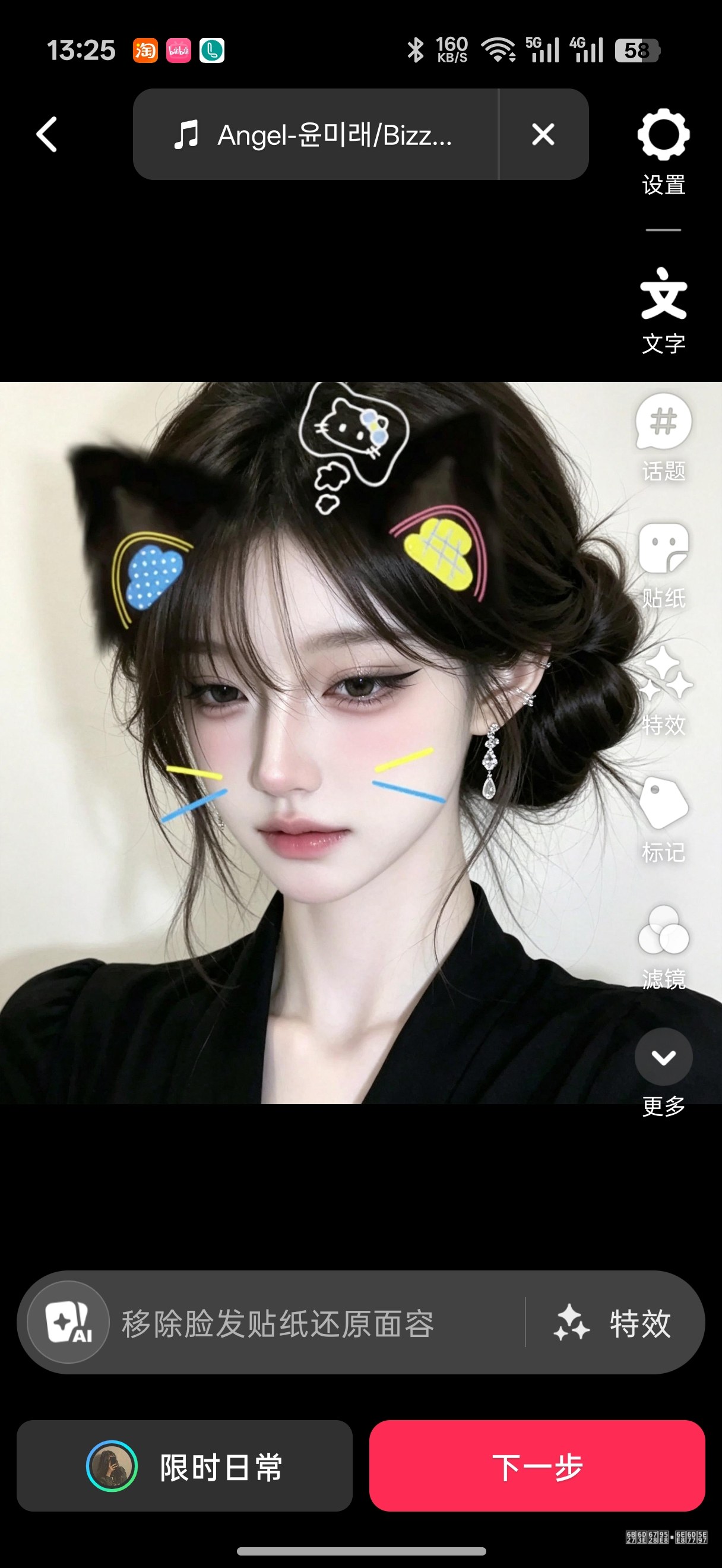Open 特效 effects in the side toolbar
This screenshot has width=722, height=1568.
(663, 691)
